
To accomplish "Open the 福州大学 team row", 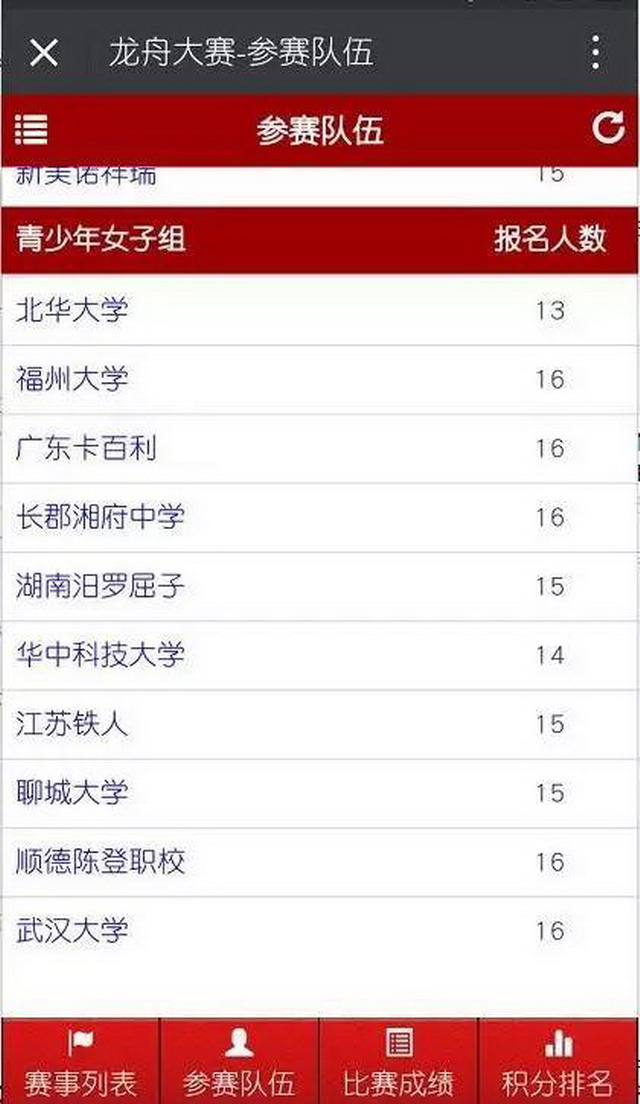I will [x=320, y=380].
